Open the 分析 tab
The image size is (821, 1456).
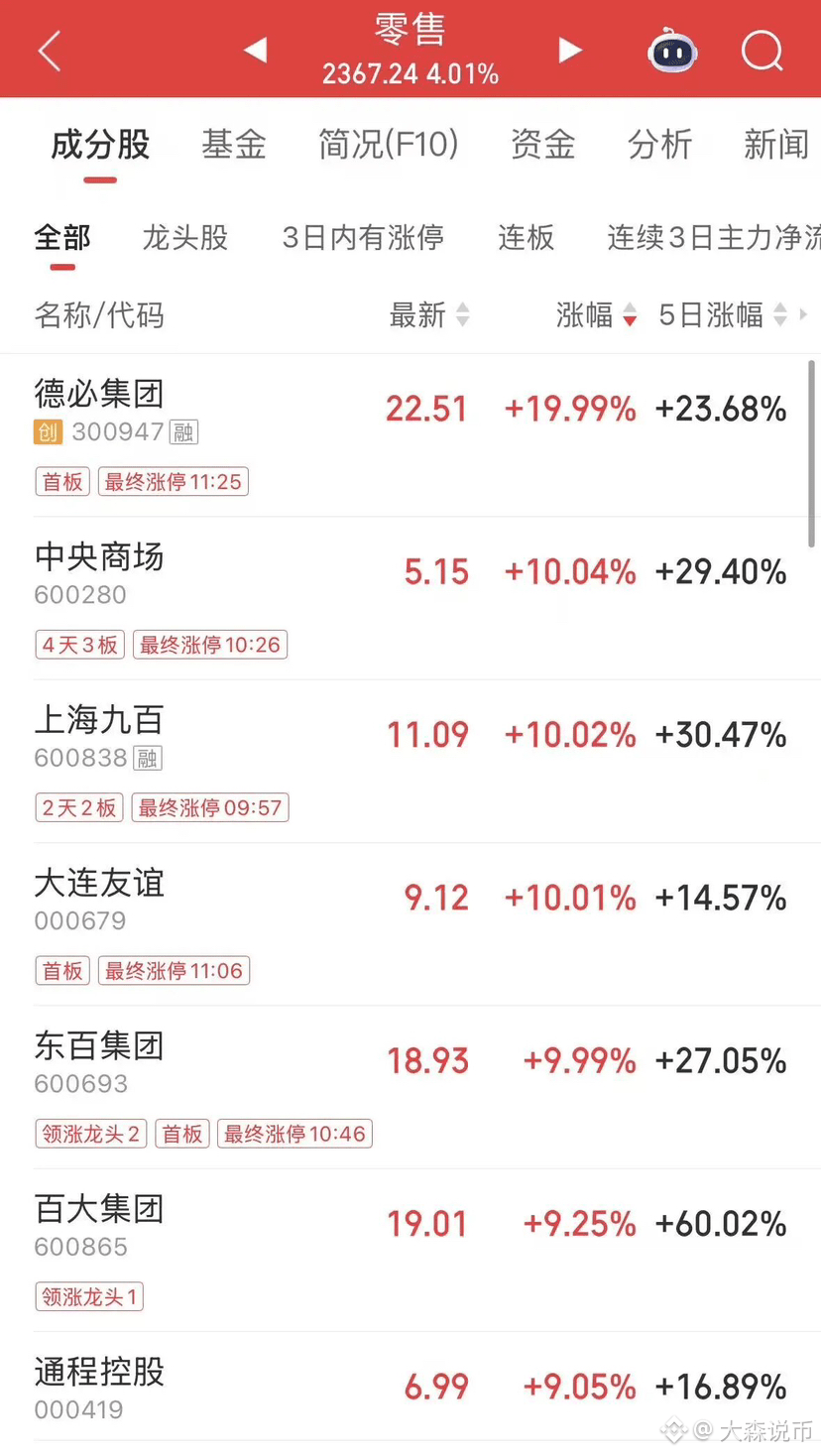pos(659,145)
